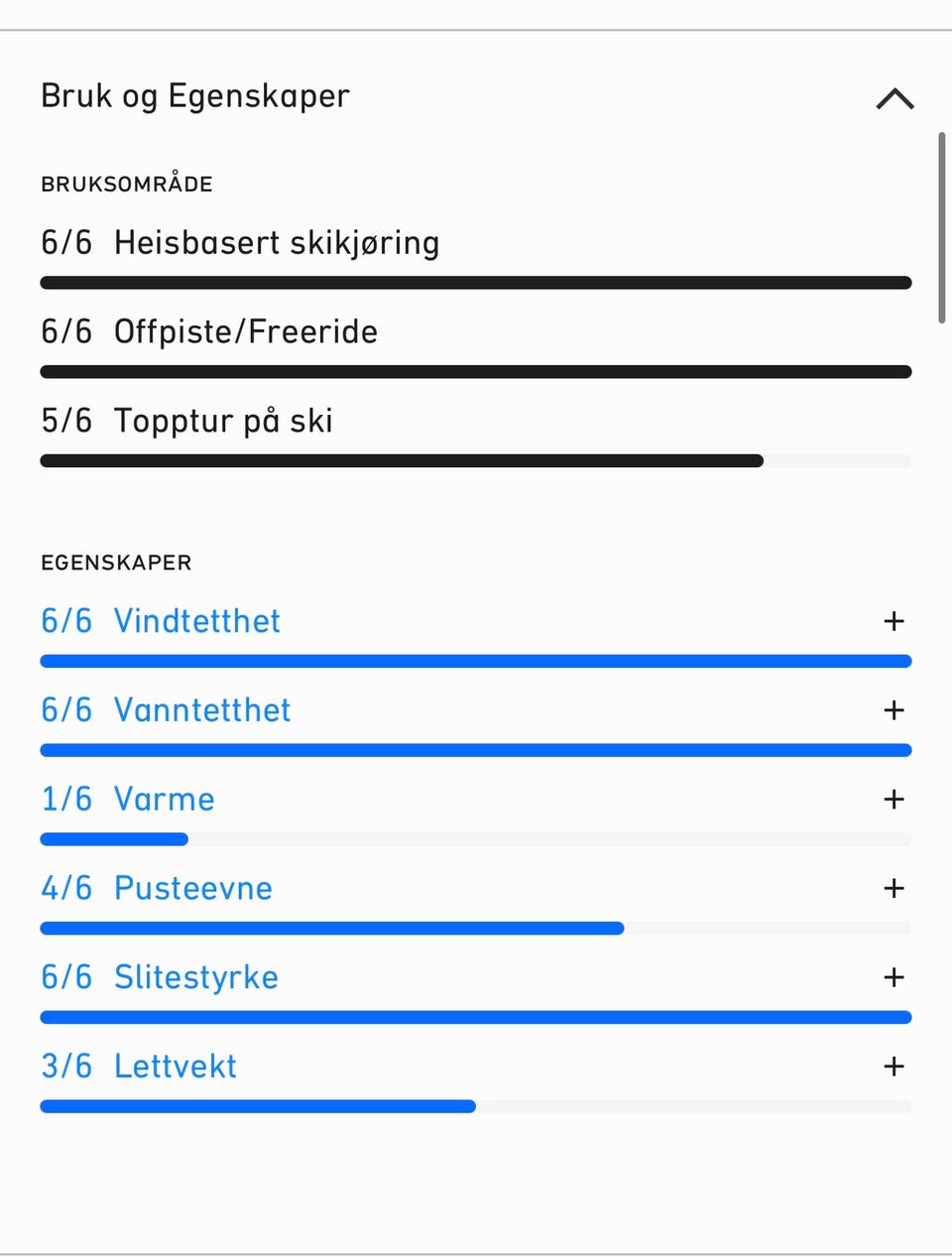This screenshot has width=952, height=1257.
Task: Select the 6/6 Slitestyrke text
Action: 159,977
